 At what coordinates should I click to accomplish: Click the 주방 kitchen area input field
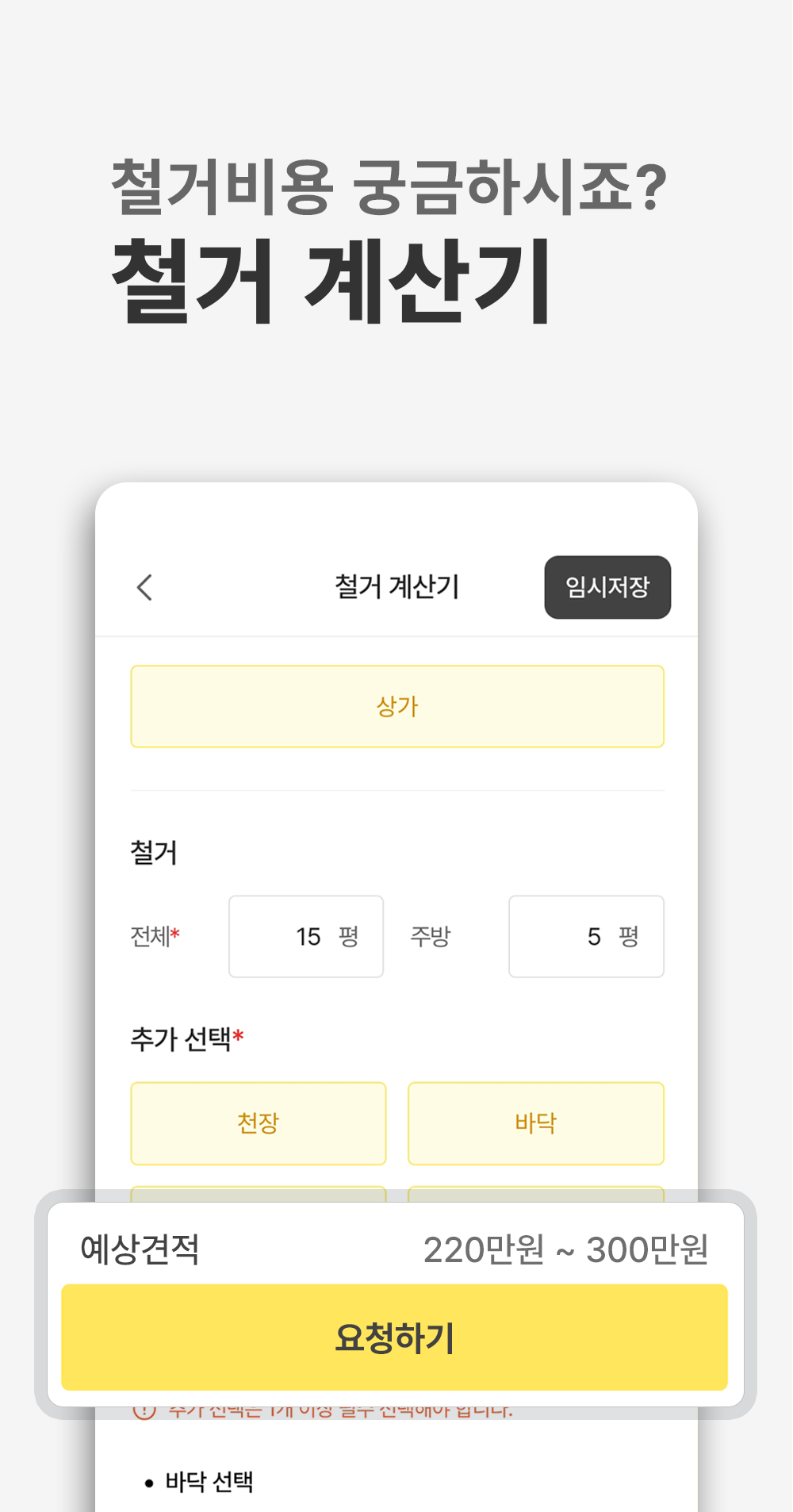coord(586,936)
